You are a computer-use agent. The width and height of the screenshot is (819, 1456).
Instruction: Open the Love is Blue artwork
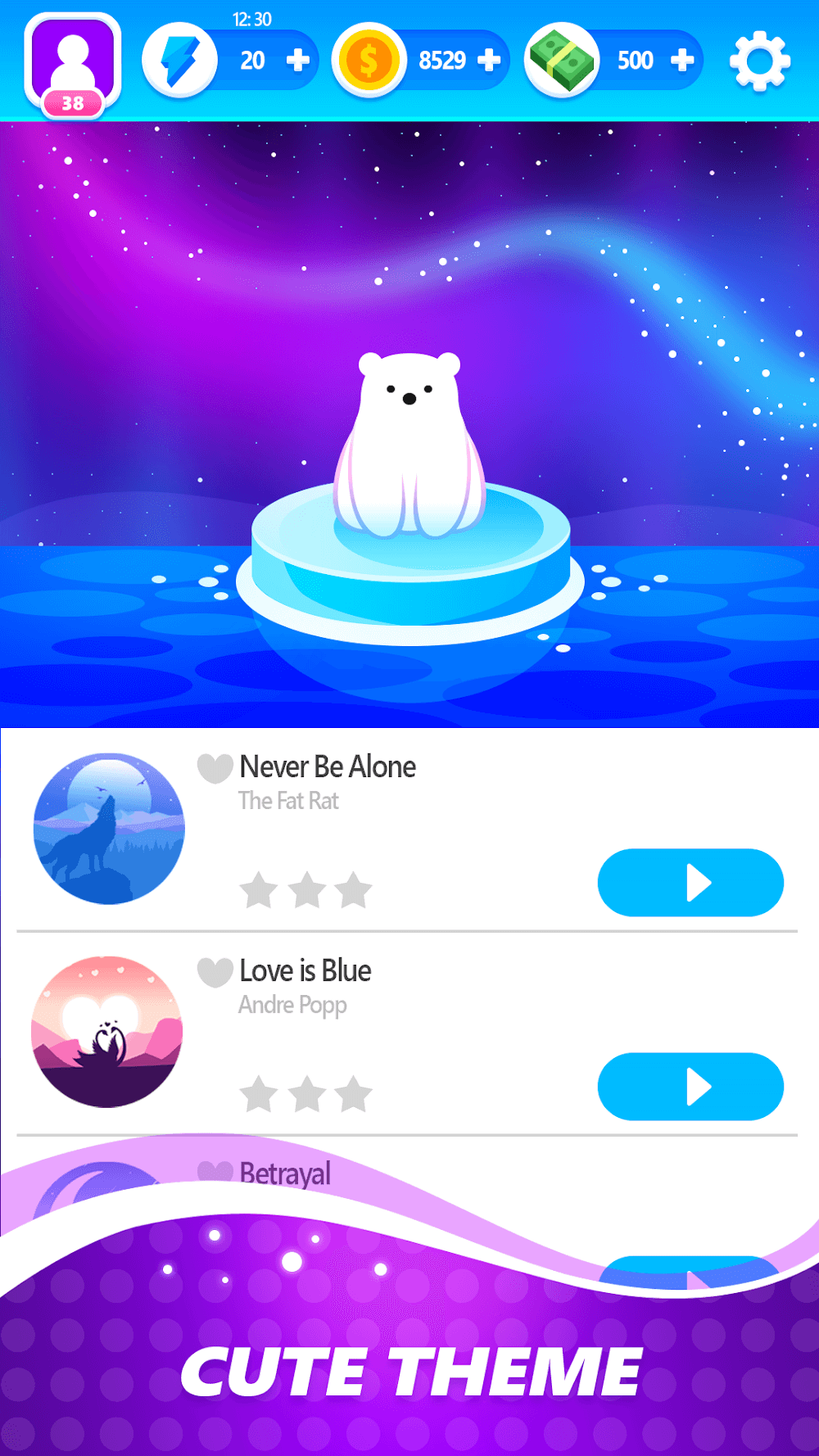tap(107, 1032)
